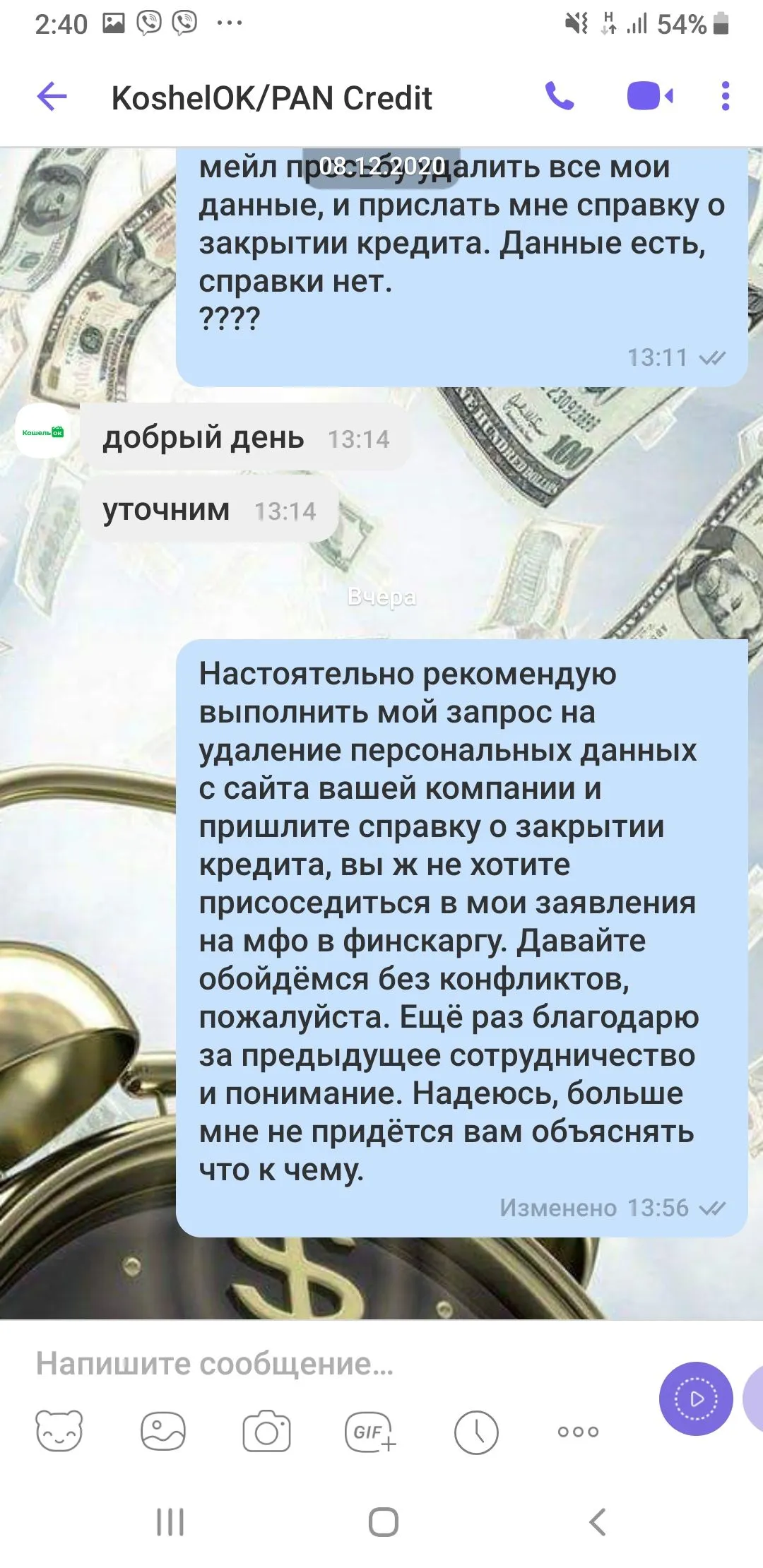Go to the home screen
This screenshot has height=1568, width=763.
(383, 1522)
